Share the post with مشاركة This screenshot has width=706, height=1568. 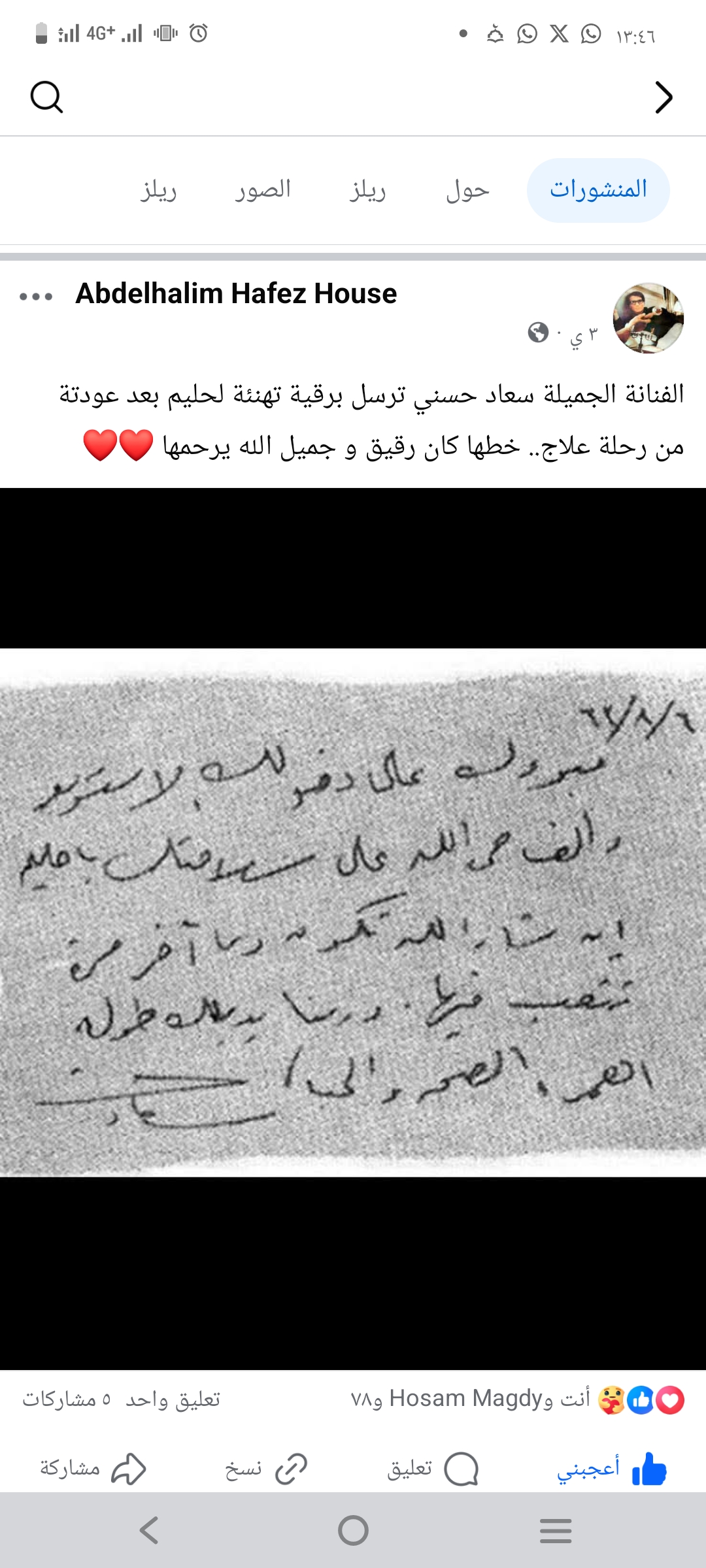[92, 1469]
